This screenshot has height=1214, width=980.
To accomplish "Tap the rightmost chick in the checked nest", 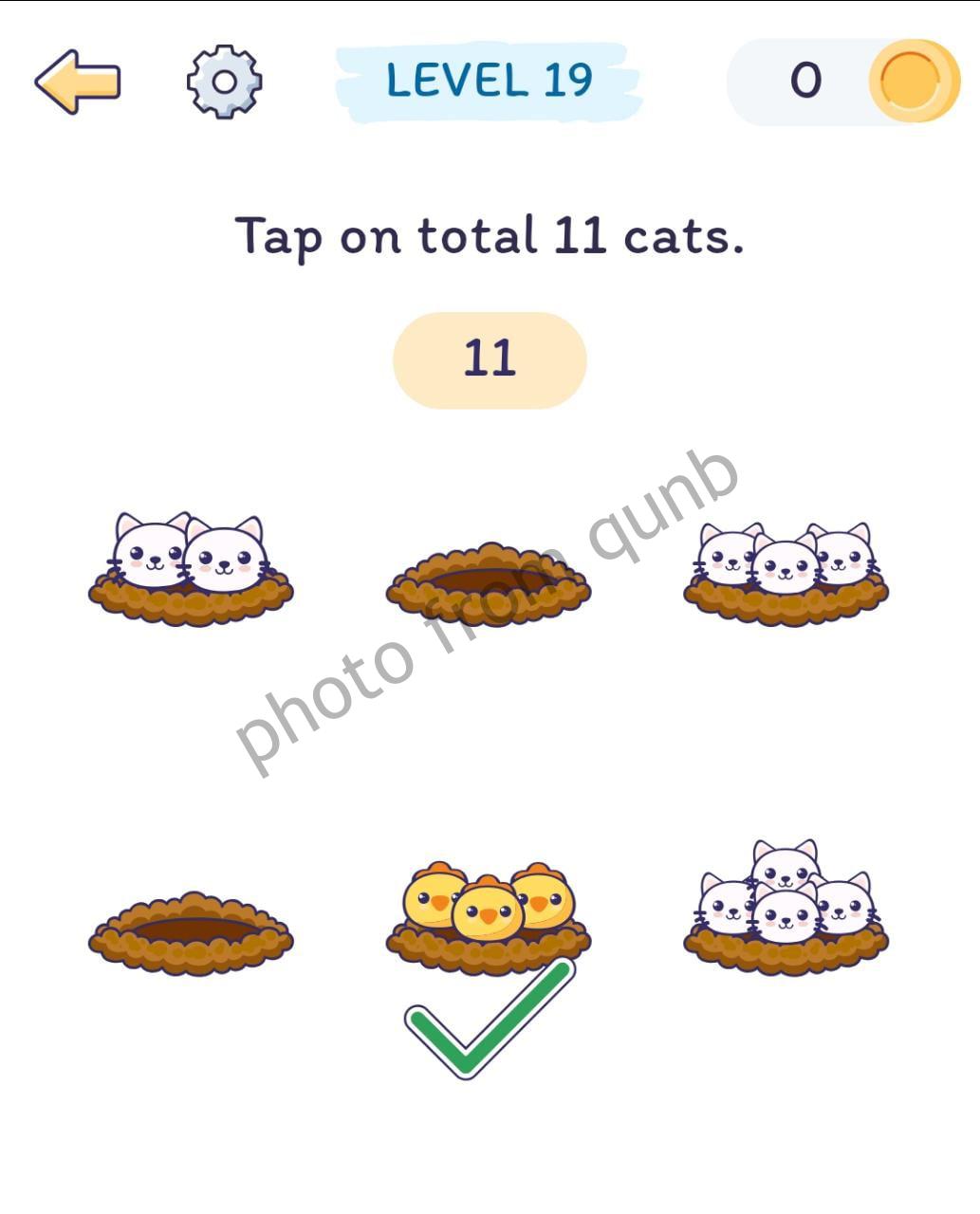I will 541,901.
